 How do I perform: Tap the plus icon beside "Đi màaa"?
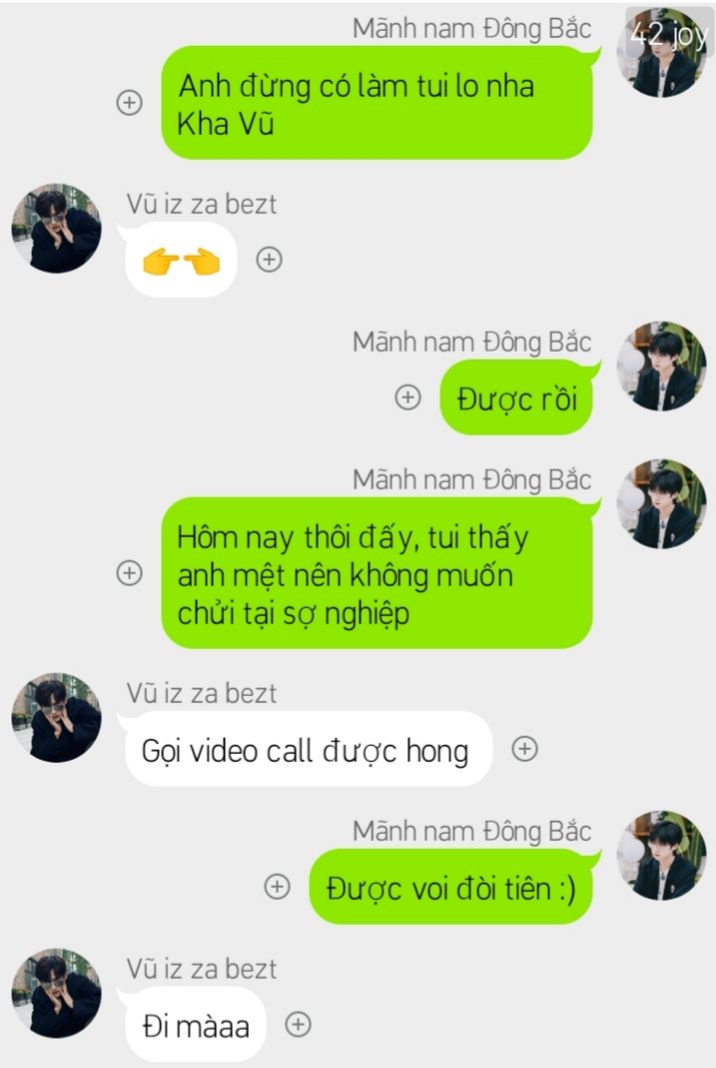click(299, 1024)
